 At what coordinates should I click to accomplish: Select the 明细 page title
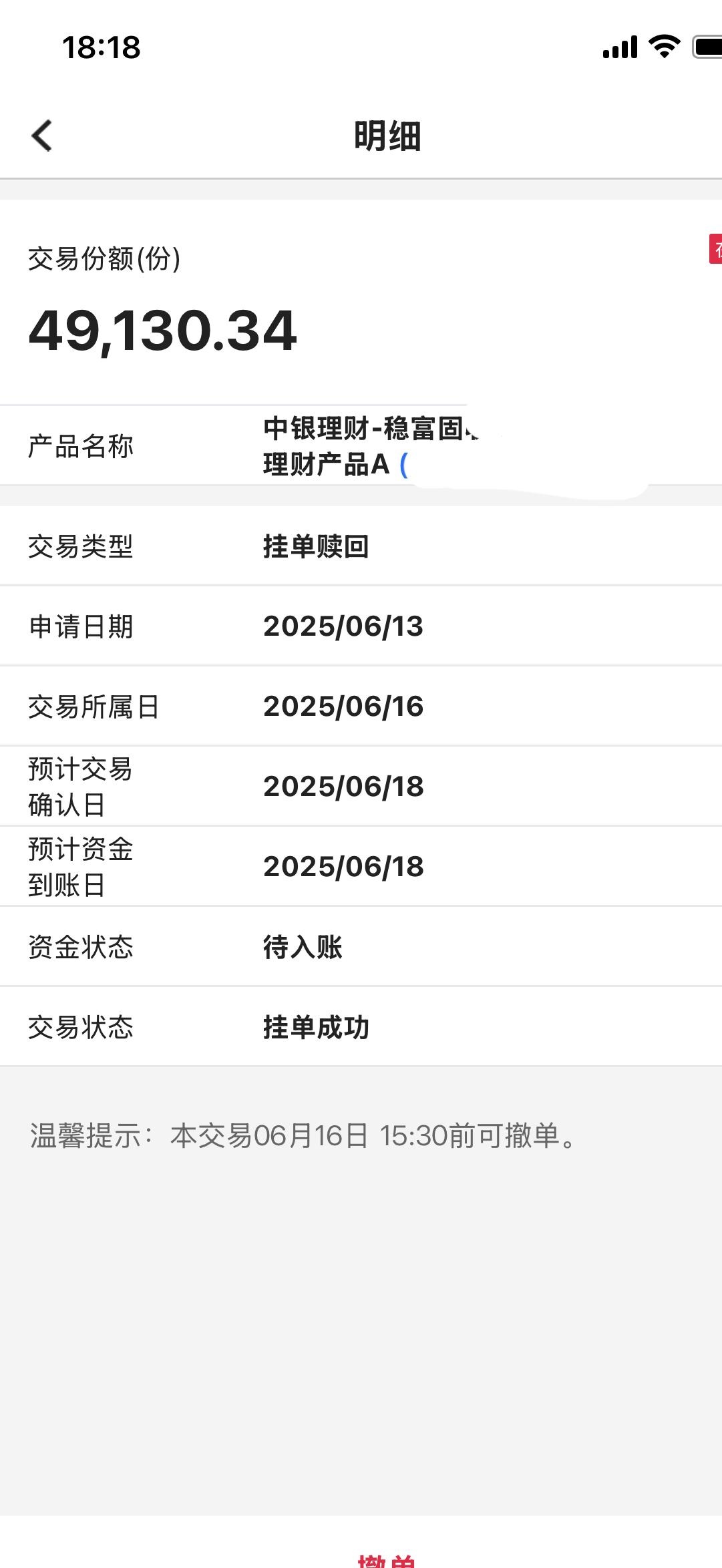point(387,136)
